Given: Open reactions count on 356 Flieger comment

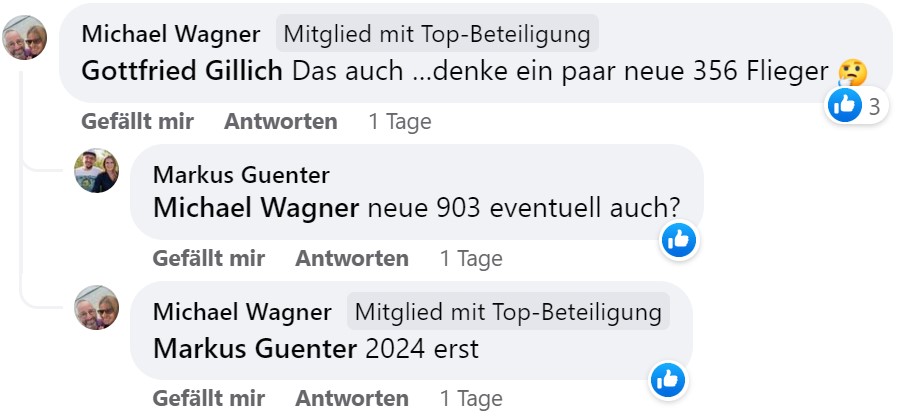Looking at the screenshot, I should click(858, 105).
